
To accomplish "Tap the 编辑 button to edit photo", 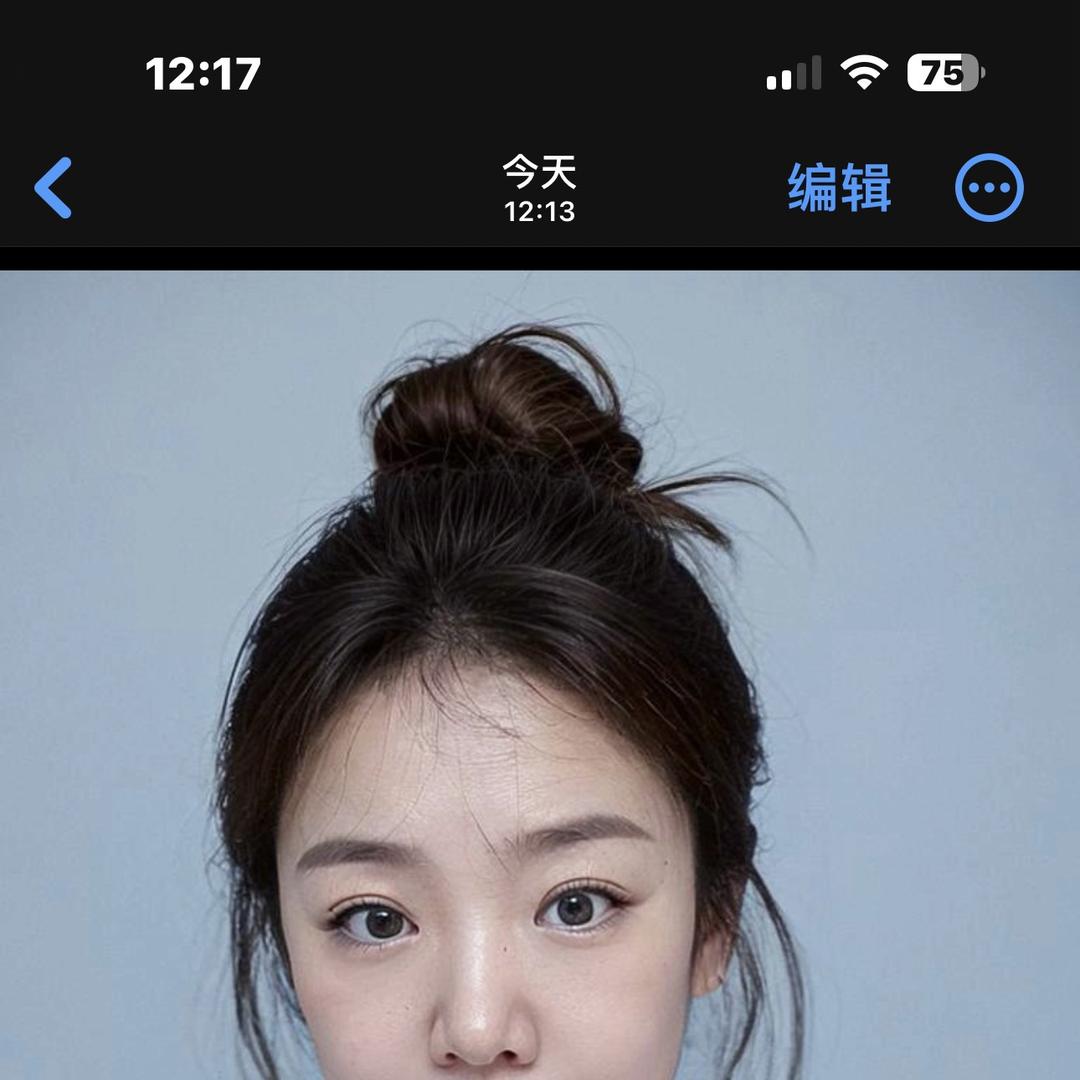I will (839, 187).
